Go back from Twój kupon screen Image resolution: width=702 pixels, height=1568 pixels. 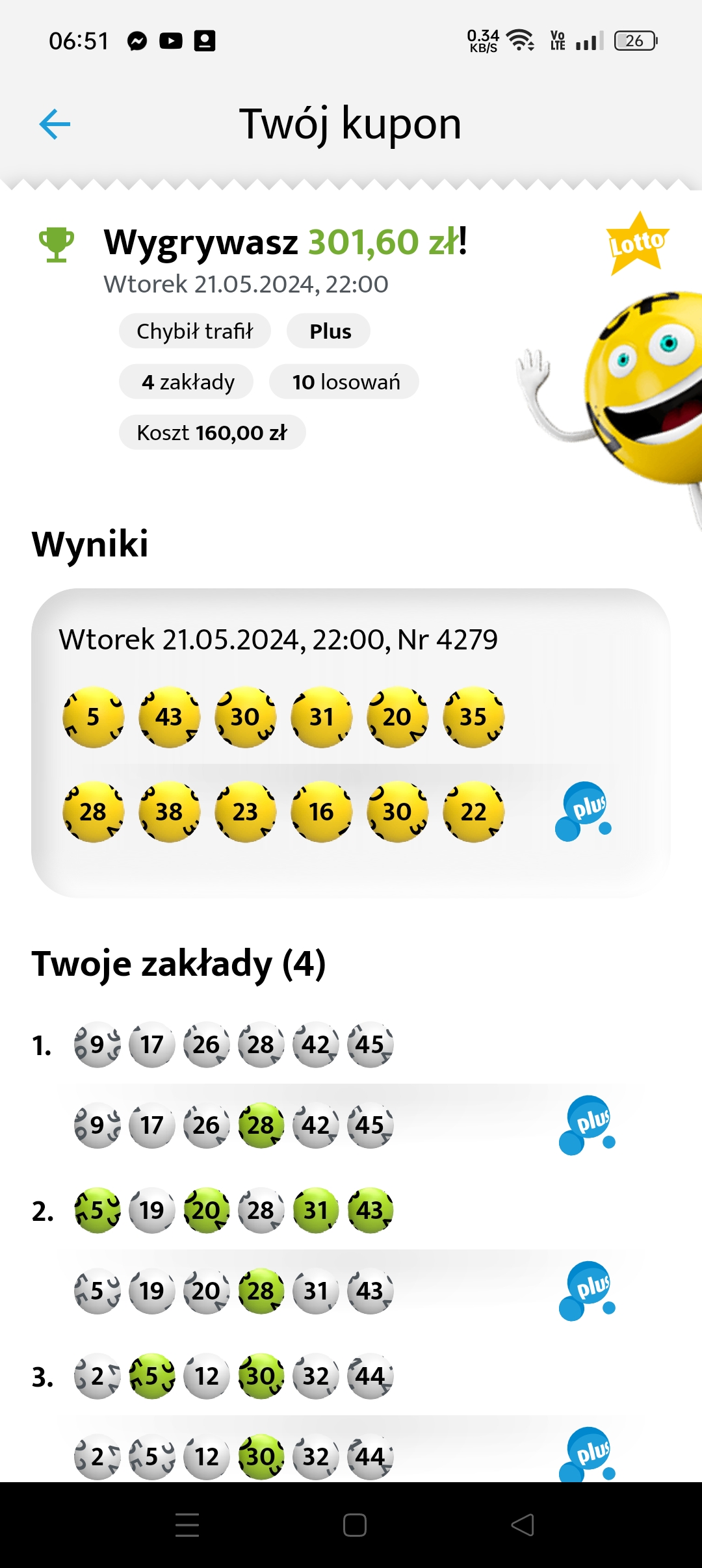(x=55, y=124)
